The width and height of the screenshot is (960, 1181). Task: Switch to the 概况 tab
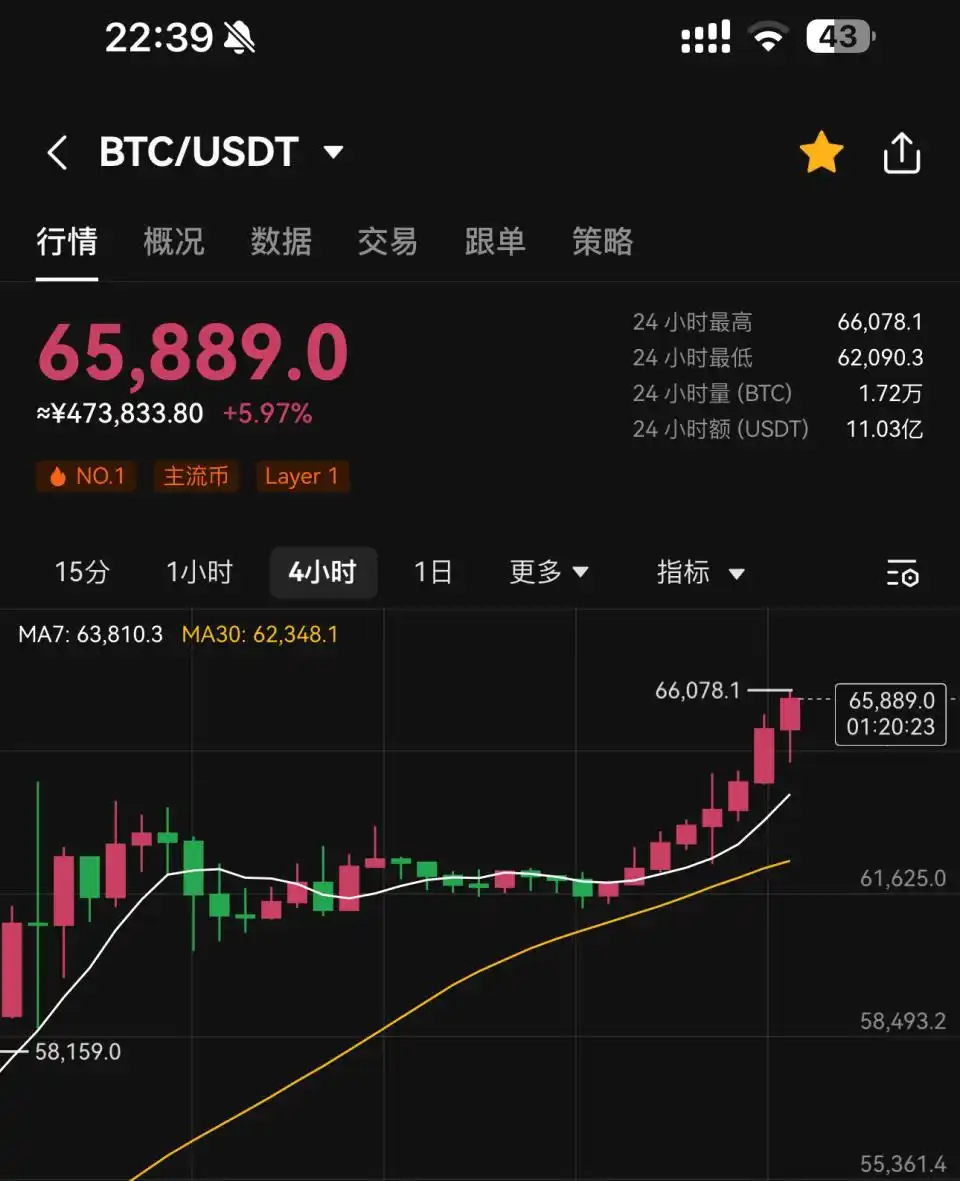(x=174, y=242)
